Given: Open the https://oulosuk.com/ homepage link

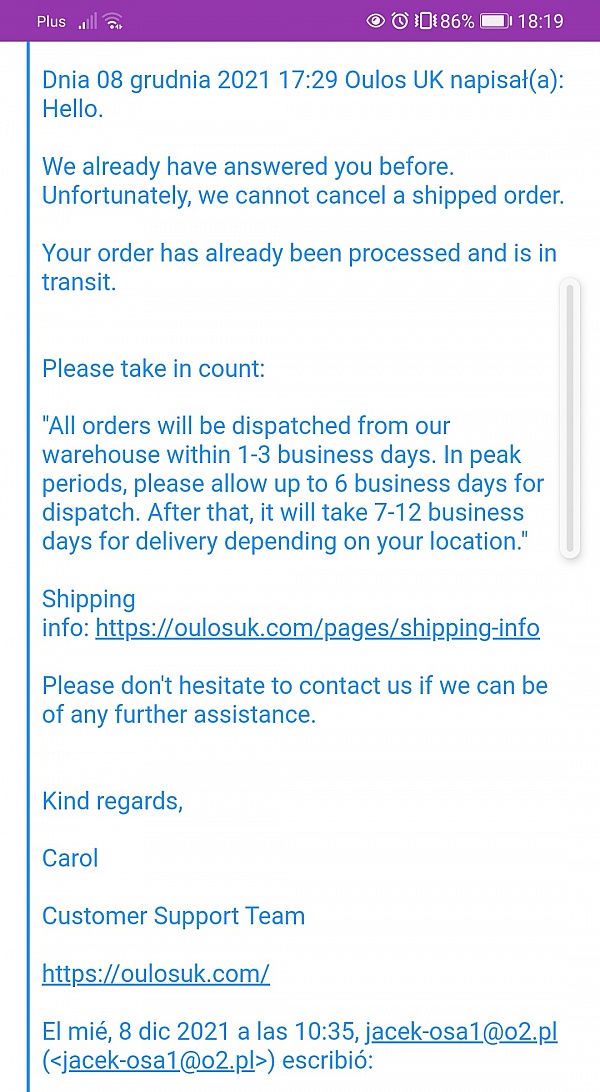Looking at the screenshot, I should tap(156, 972).
